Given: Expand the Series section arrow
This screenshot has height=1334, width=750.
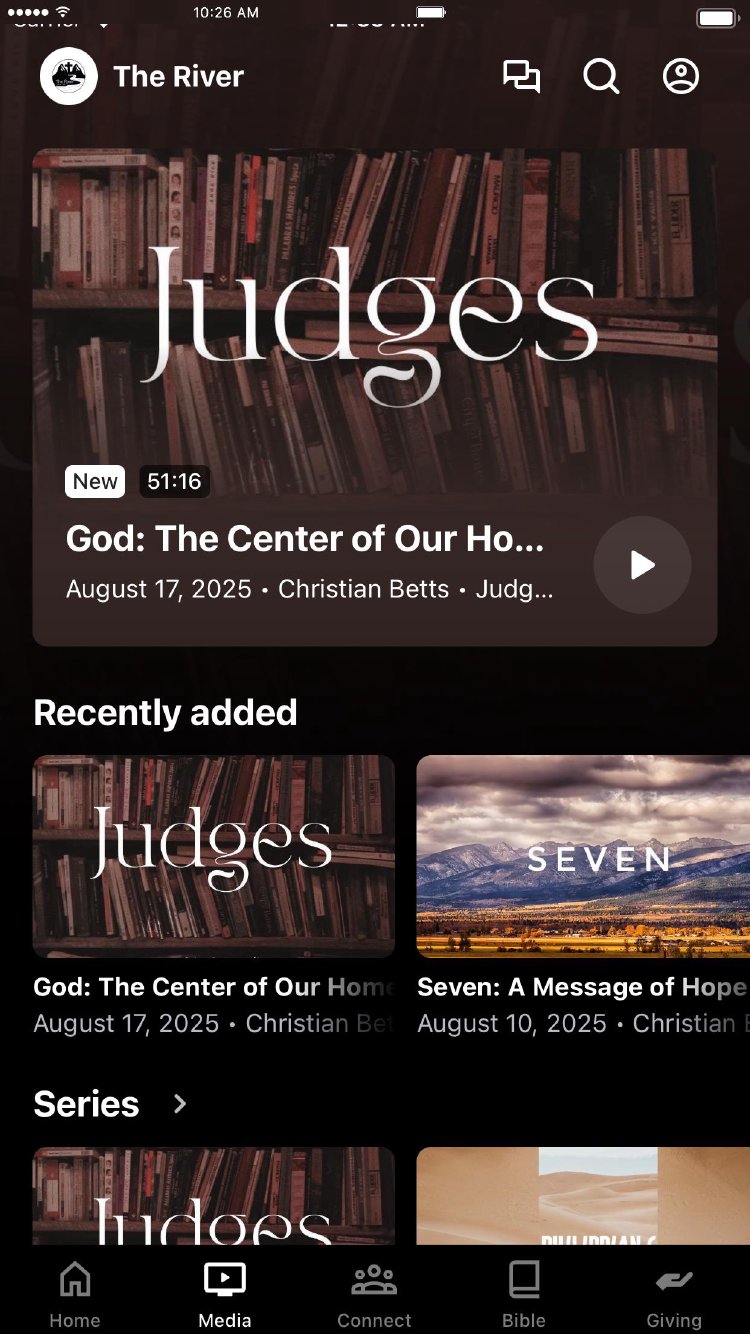Looking at the screenshot, I should point(180,1104).
